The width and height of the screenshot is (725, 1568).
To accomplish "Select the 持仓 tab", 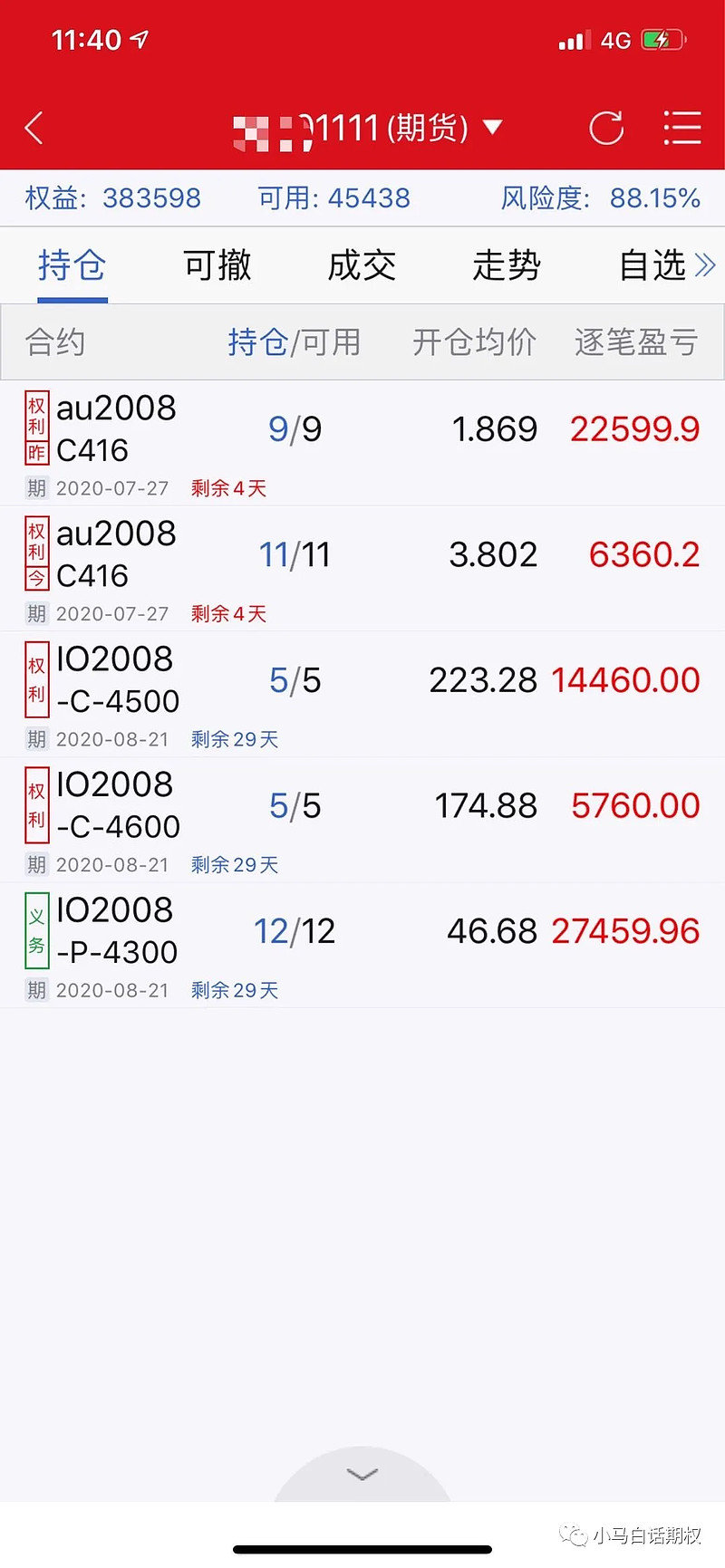I will click(72, 265).
